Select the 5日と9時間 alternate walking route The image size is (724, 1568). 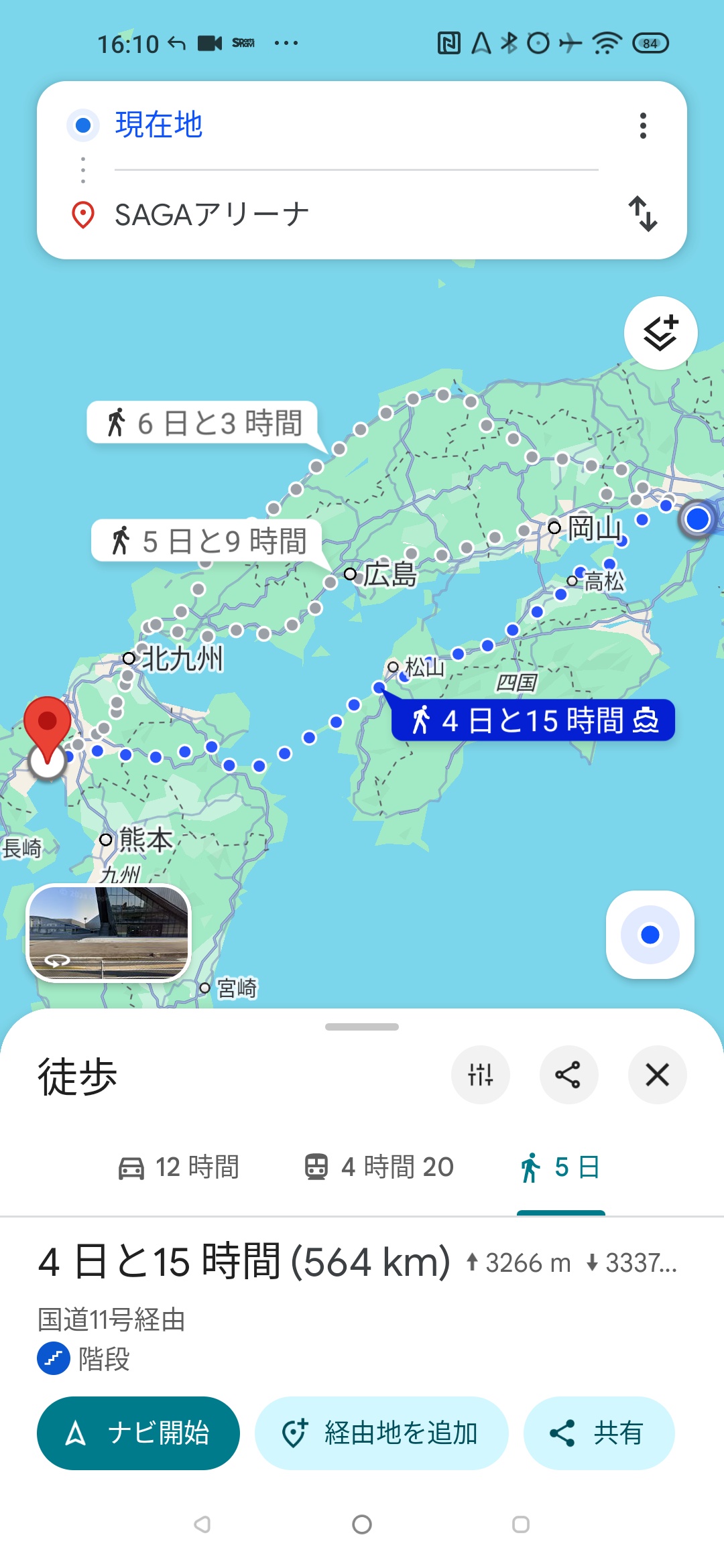(207, 541)
